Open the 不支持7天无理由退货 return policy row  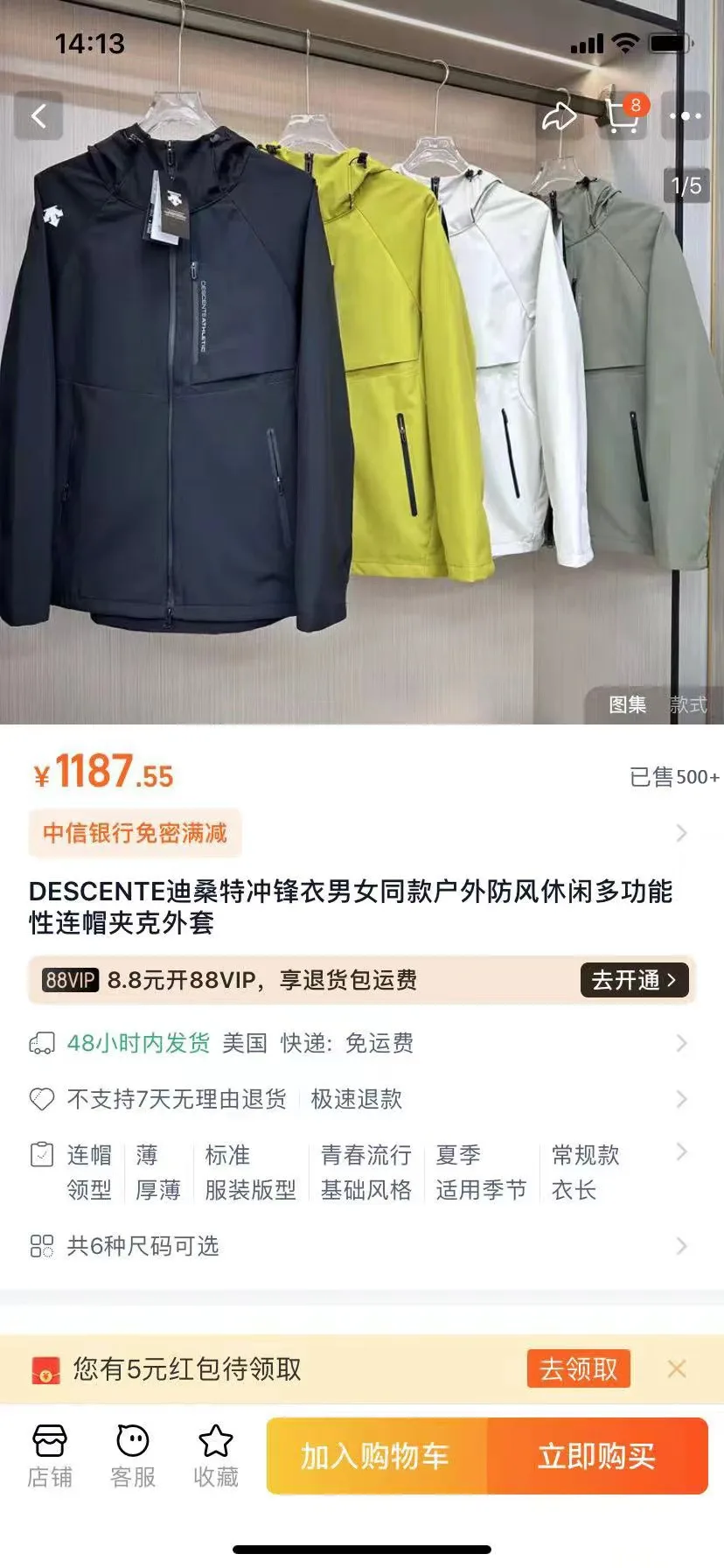click(x=178, y=1099)
